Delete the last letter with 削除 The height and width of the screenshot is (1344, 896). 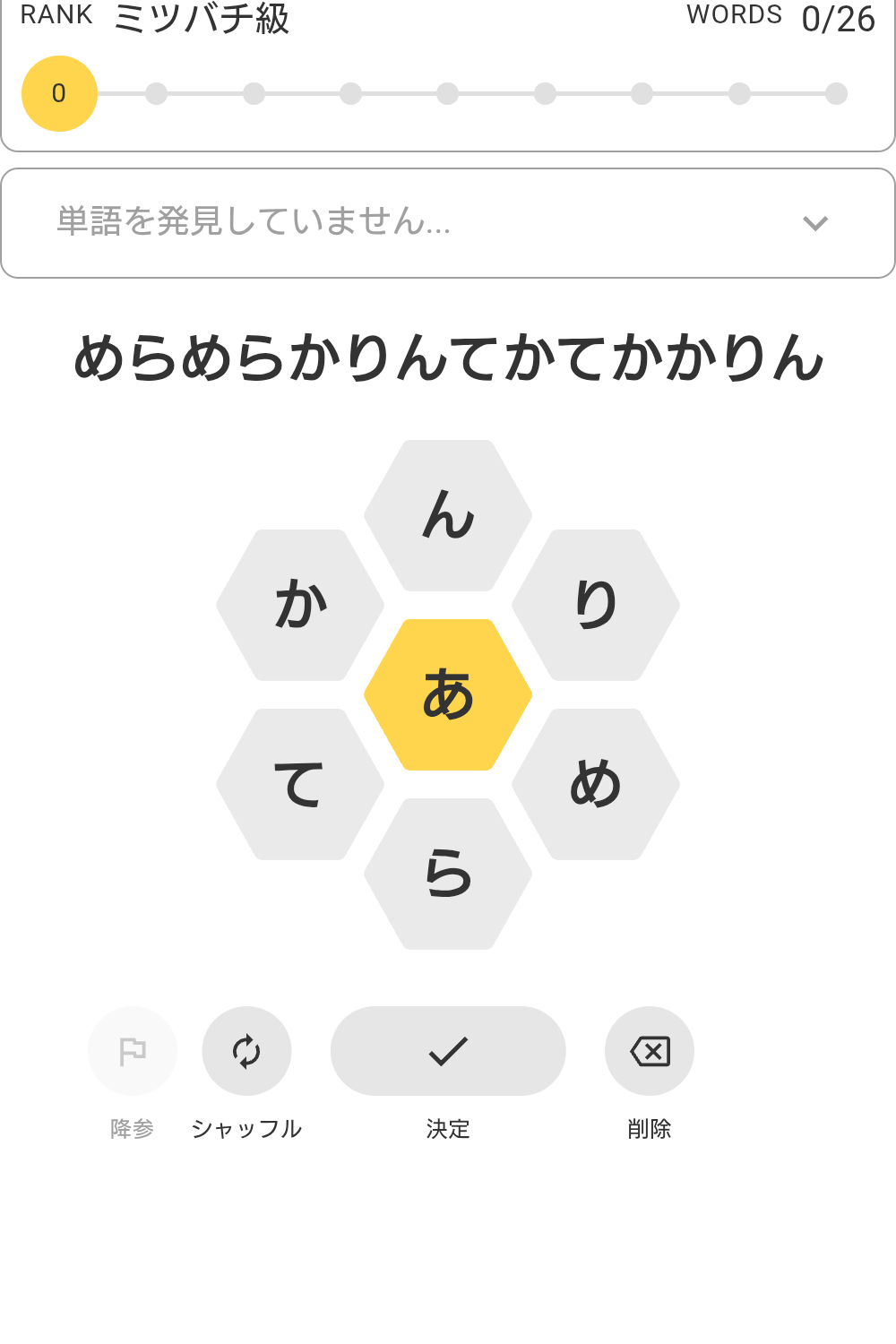[x=650, y=1051]
